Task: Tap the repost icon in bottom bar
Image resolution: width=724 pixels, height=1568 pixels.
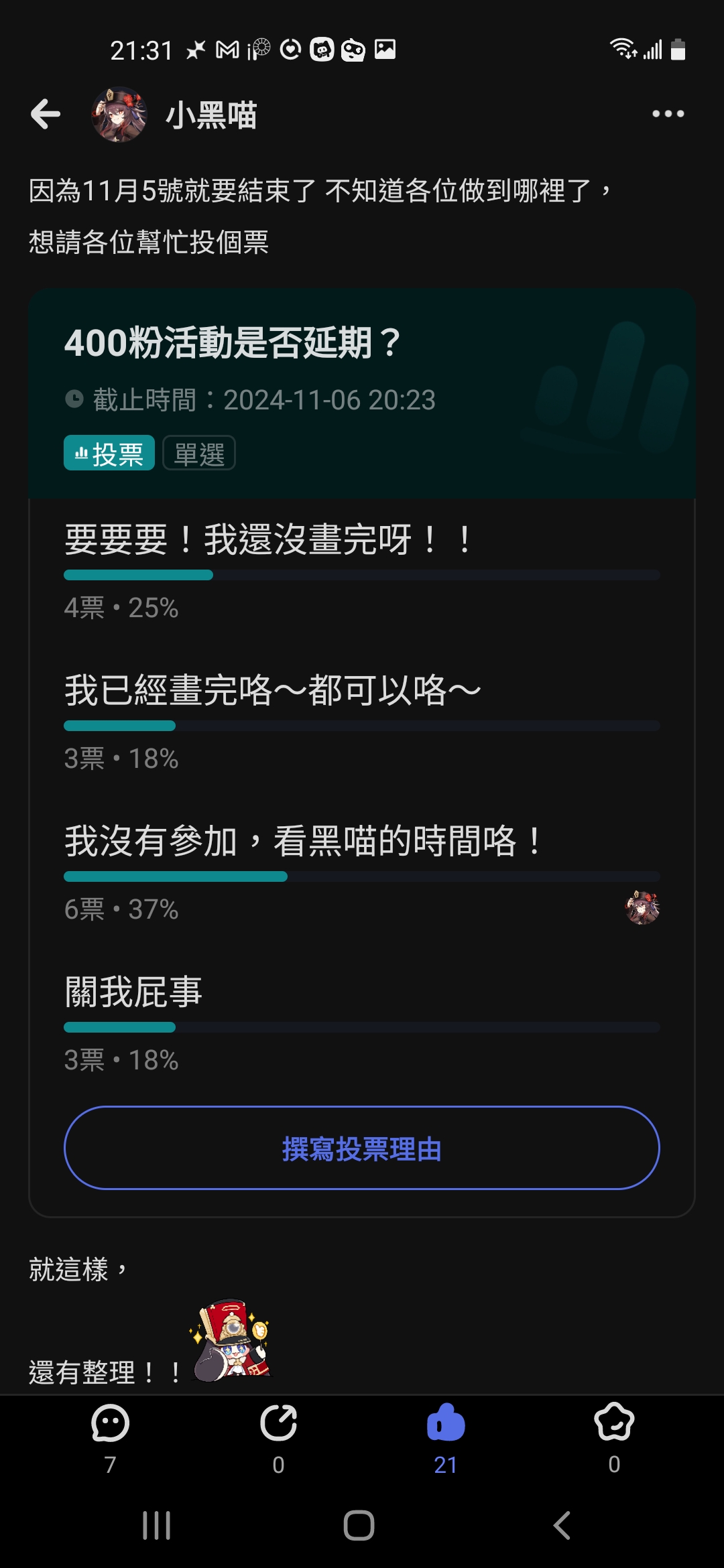Action: tap(279, 1423)
